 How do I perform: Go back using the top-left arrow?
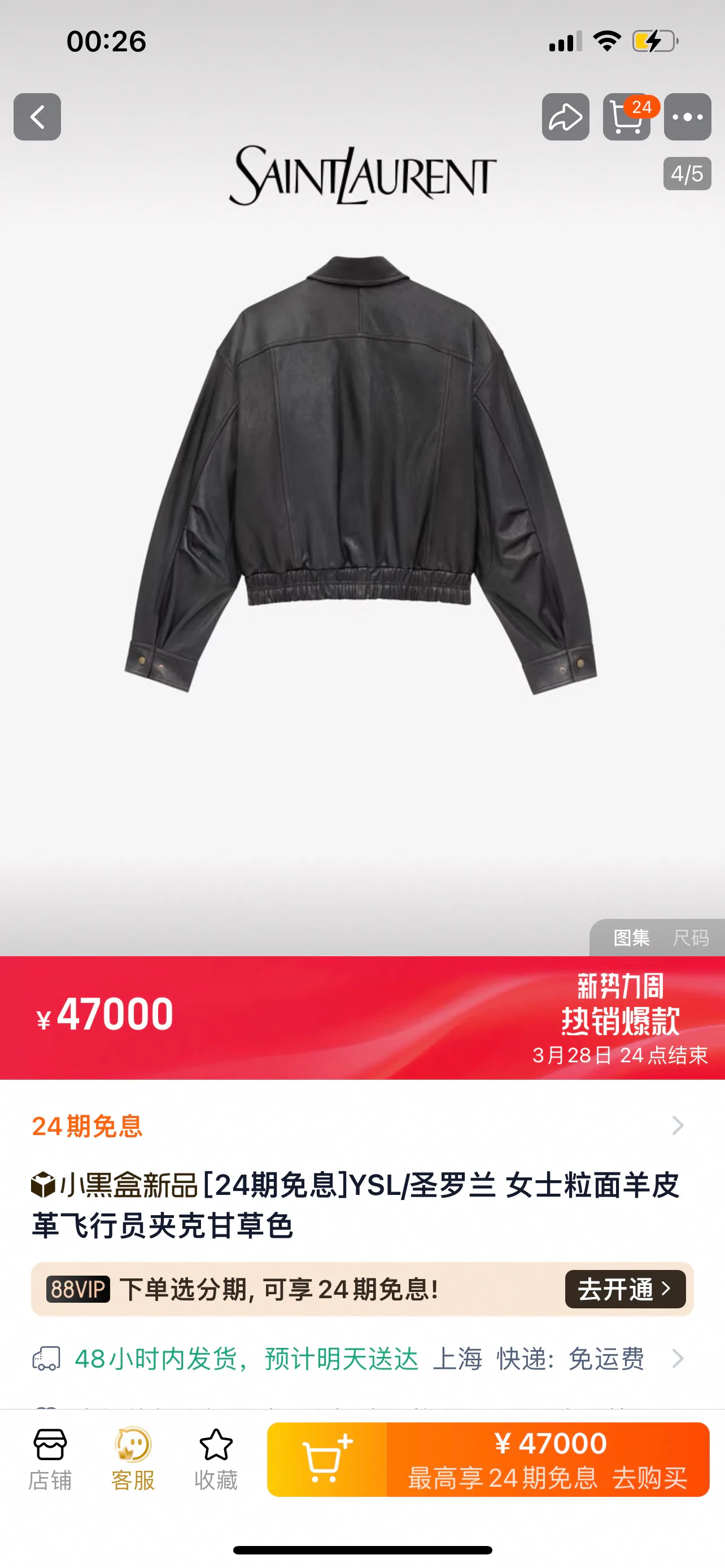coord(37,117)
